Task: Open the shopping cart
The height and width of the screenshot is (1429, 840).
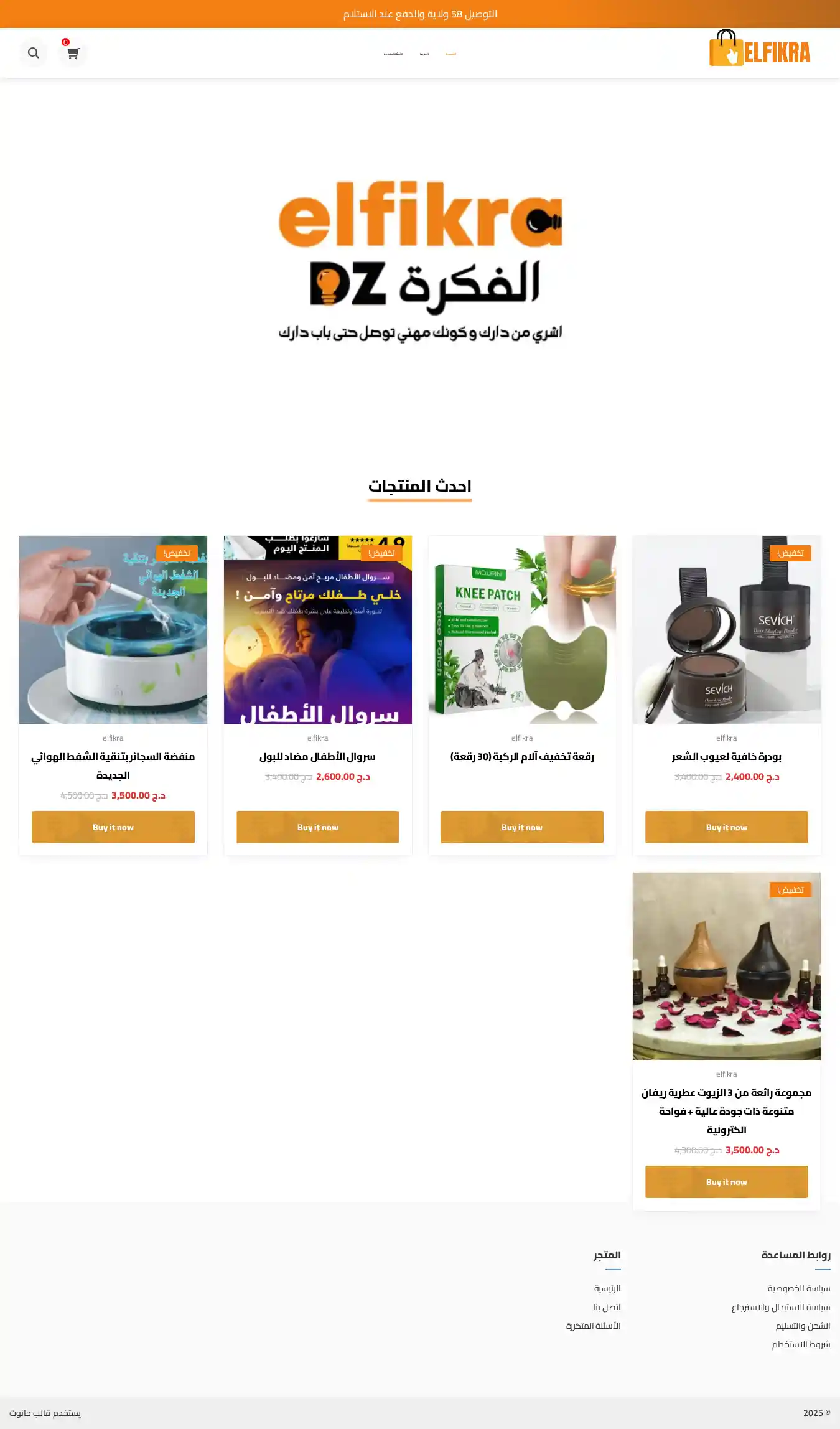Action: [73, 54]
